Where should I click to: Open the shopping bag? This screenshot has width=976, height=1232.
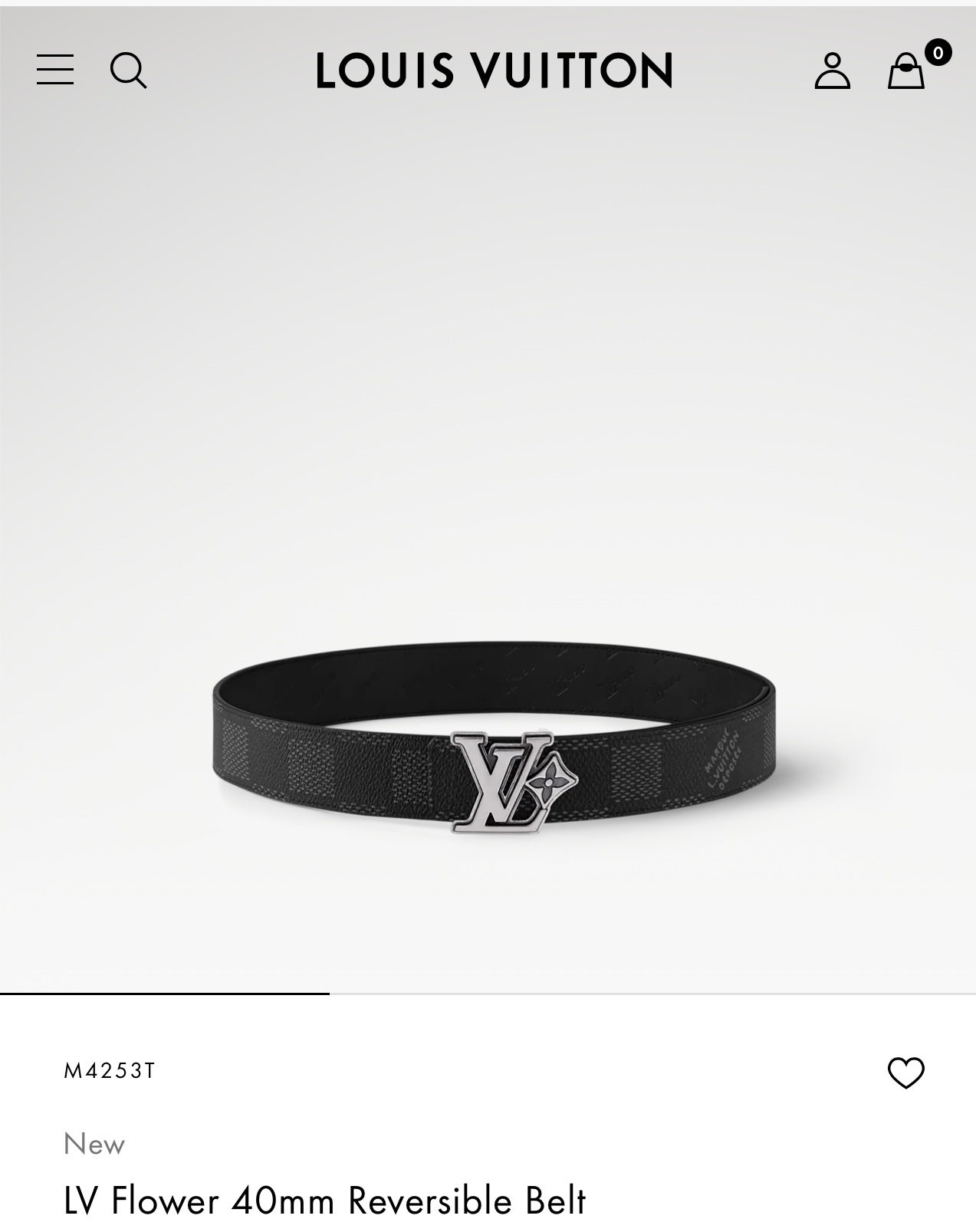coord(906,71)
